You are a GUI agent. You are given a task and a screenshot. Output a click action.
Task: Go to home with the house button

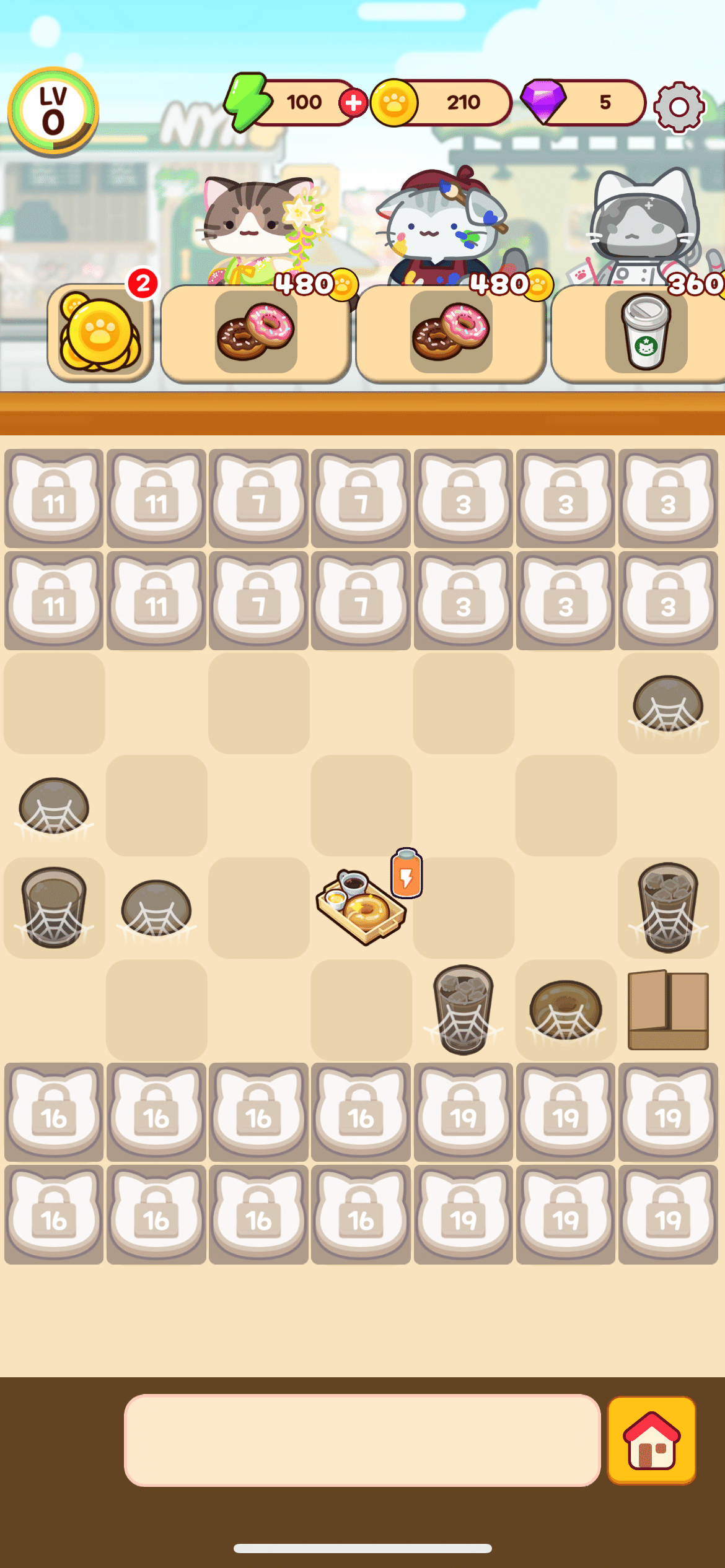[x=651, y=1440]
